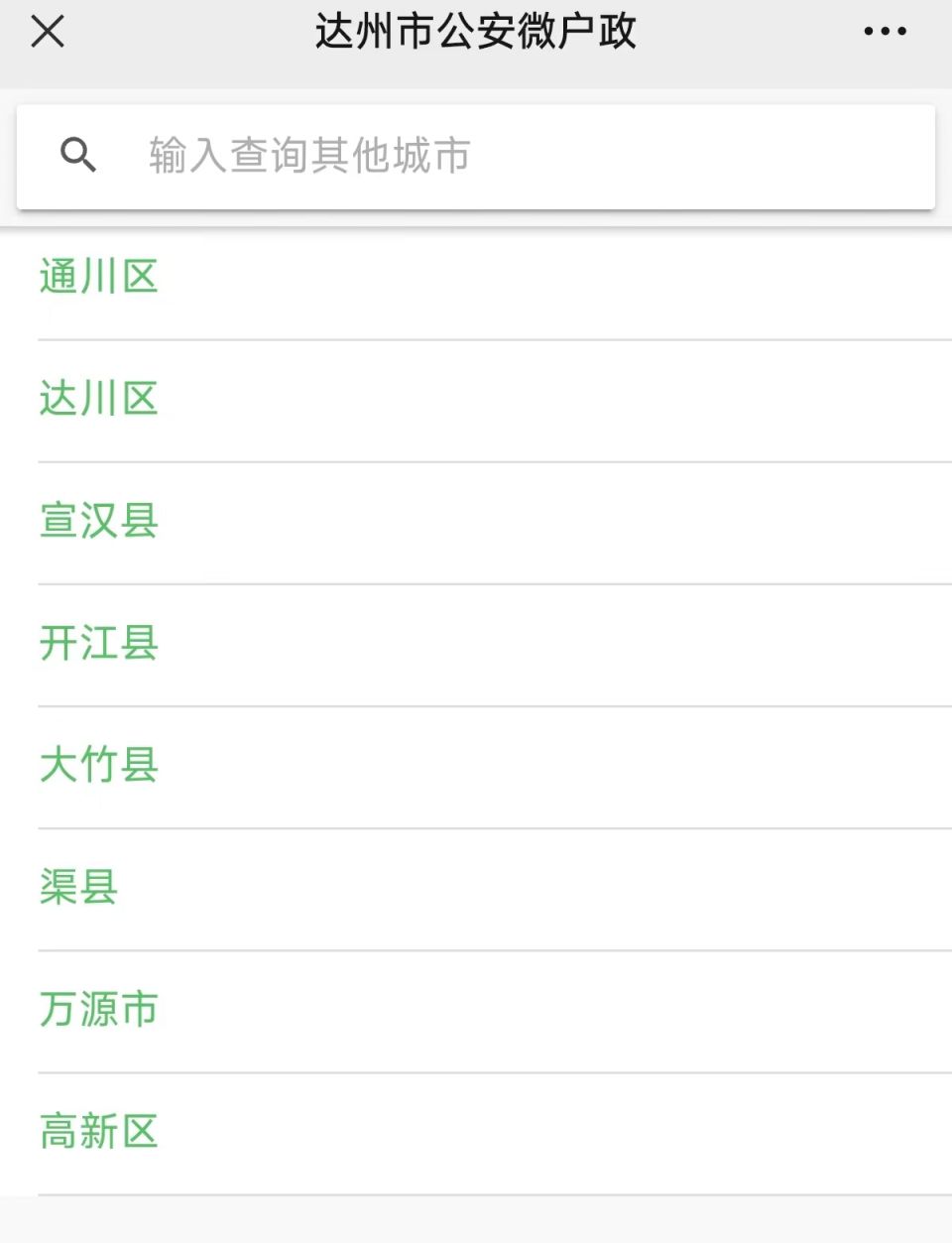The height and width of the screenshot is (1243, 952).
Task: Close the 达州市公安微户政 page
Action: [48, 32]
